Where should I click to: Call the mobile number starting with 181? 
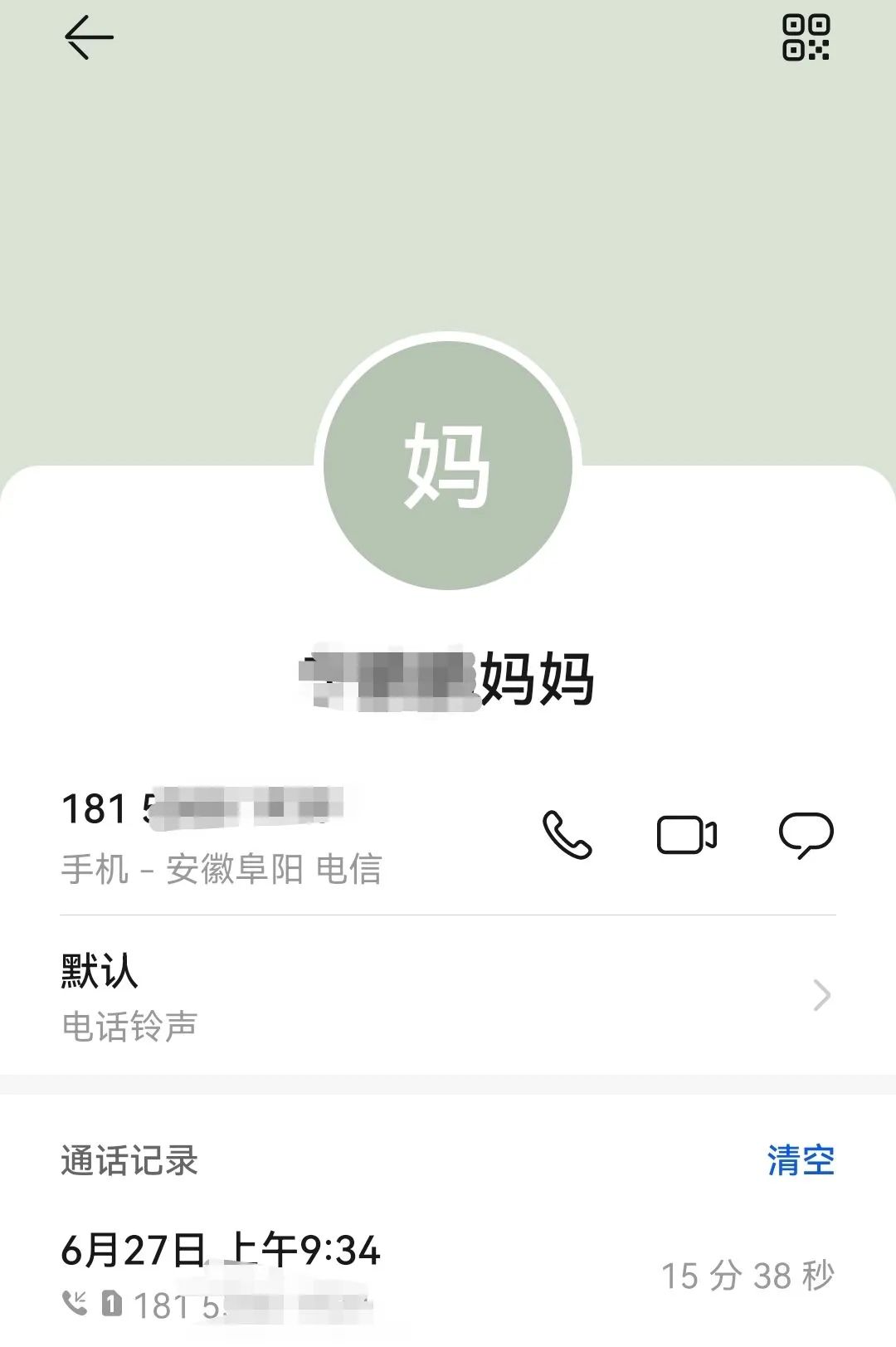(x=567, y=834)
